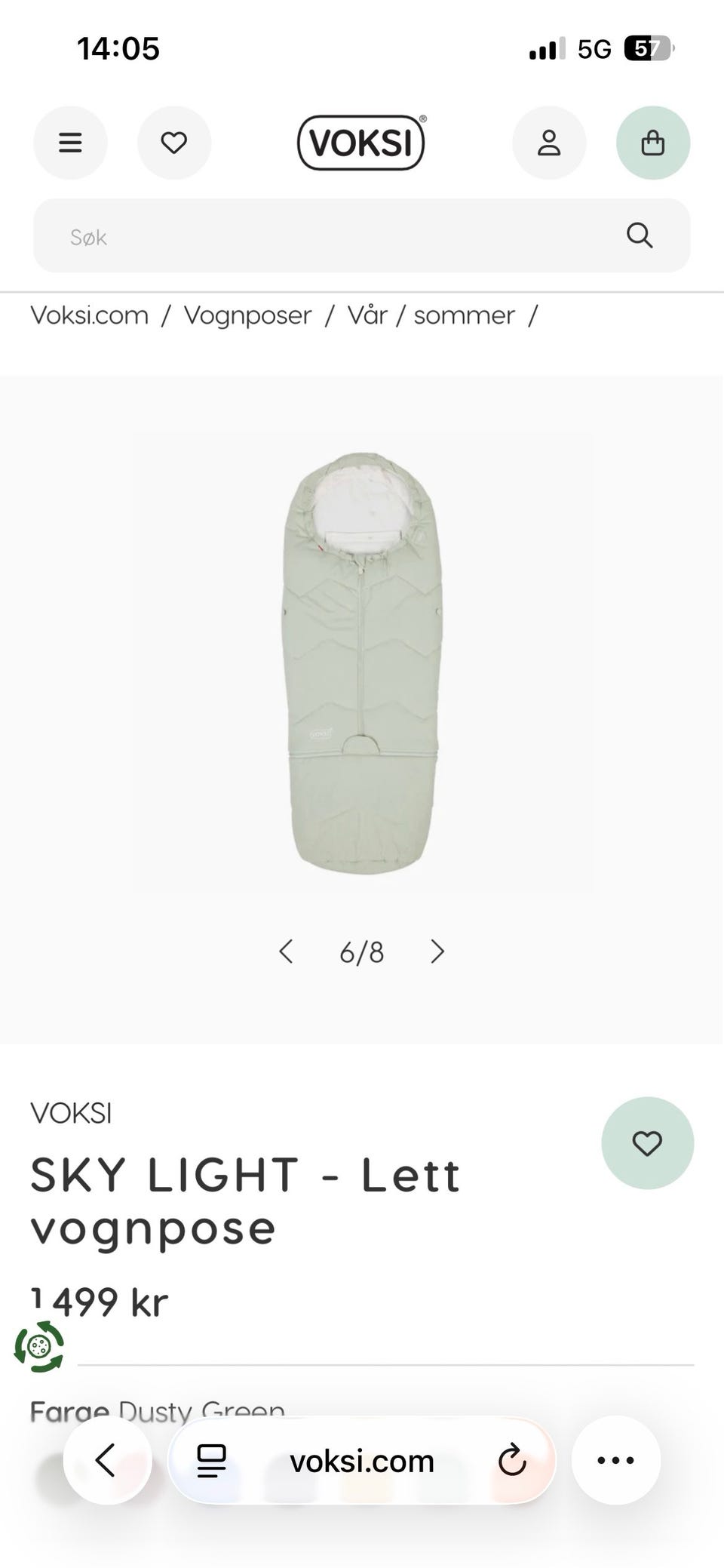The image size is (724, 1568).
Task: Tap the magnifying glass search icon
Action: coord(639,235)
